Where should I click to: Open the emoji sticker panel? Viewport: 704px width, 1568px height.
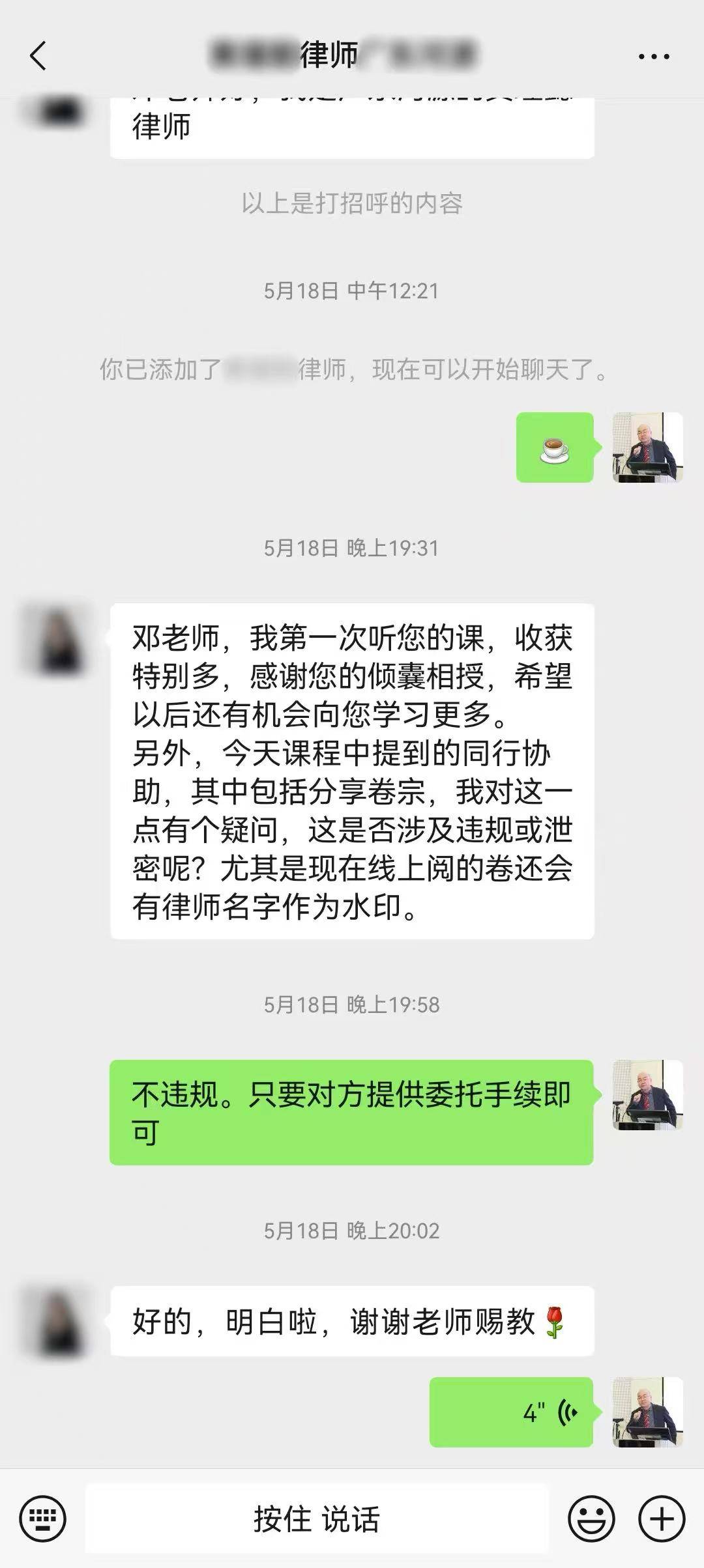[x=591, y=1518]
